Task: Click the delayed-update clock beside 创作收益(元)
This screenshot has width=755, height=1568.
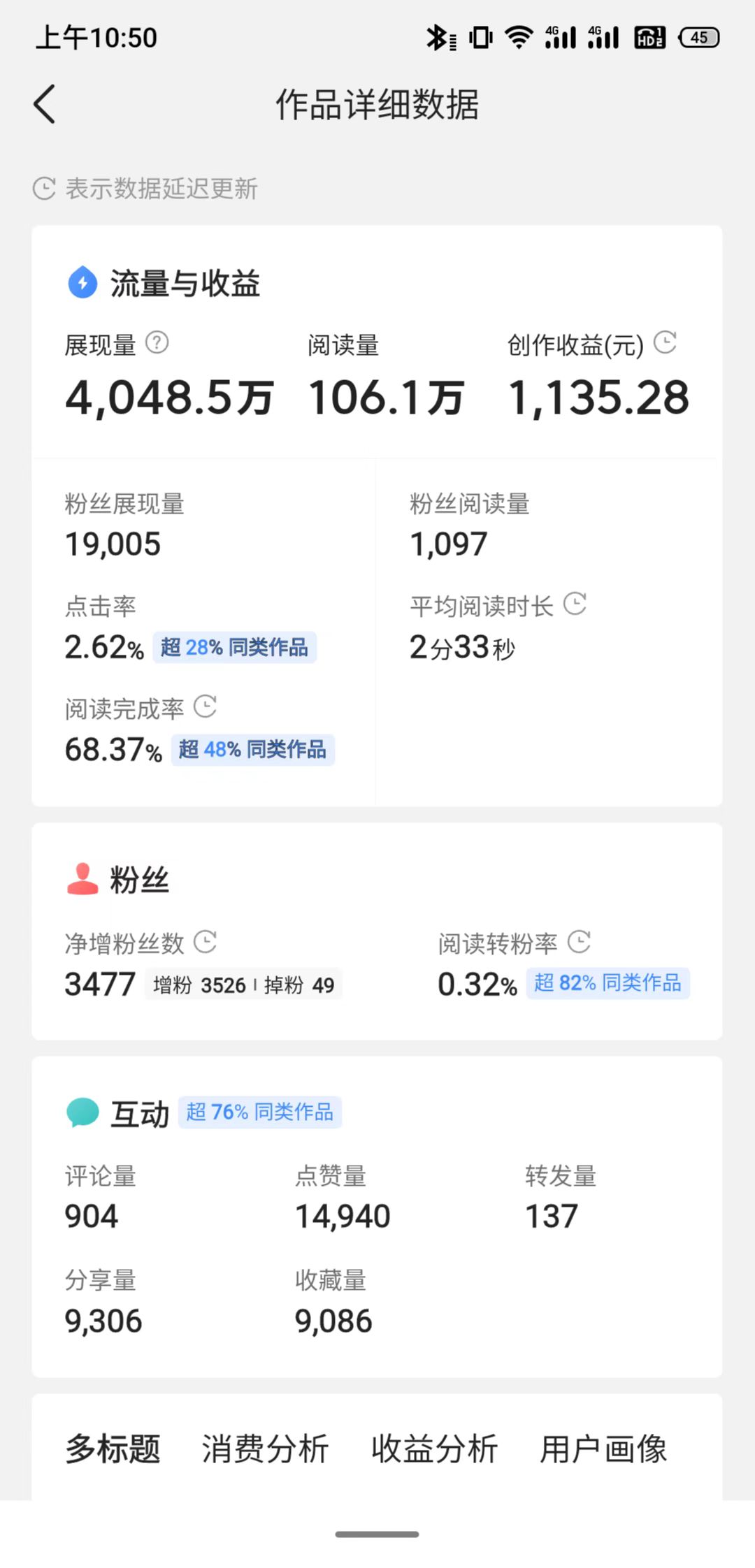Action: click(x=665, y=343)
